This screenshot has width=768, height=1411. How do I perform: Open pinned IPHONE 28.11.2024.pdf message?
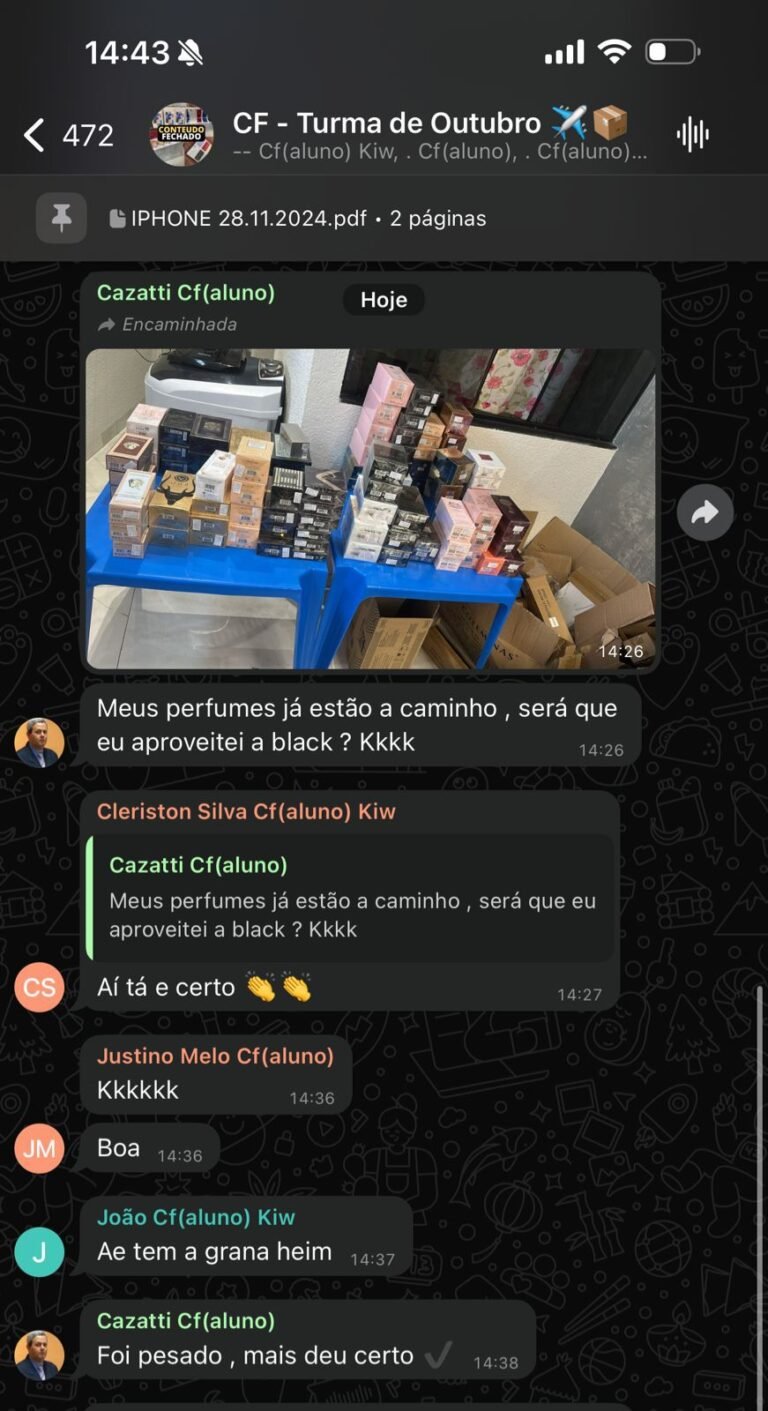pos(298,218)
